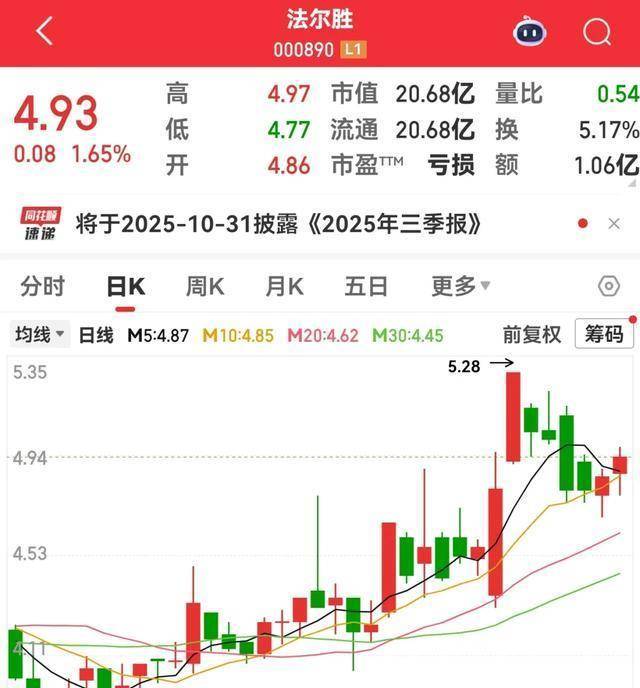Expand the 更多 chart period dropdown
This screenshot has height=688, width=640.
[x=461, y=287]
